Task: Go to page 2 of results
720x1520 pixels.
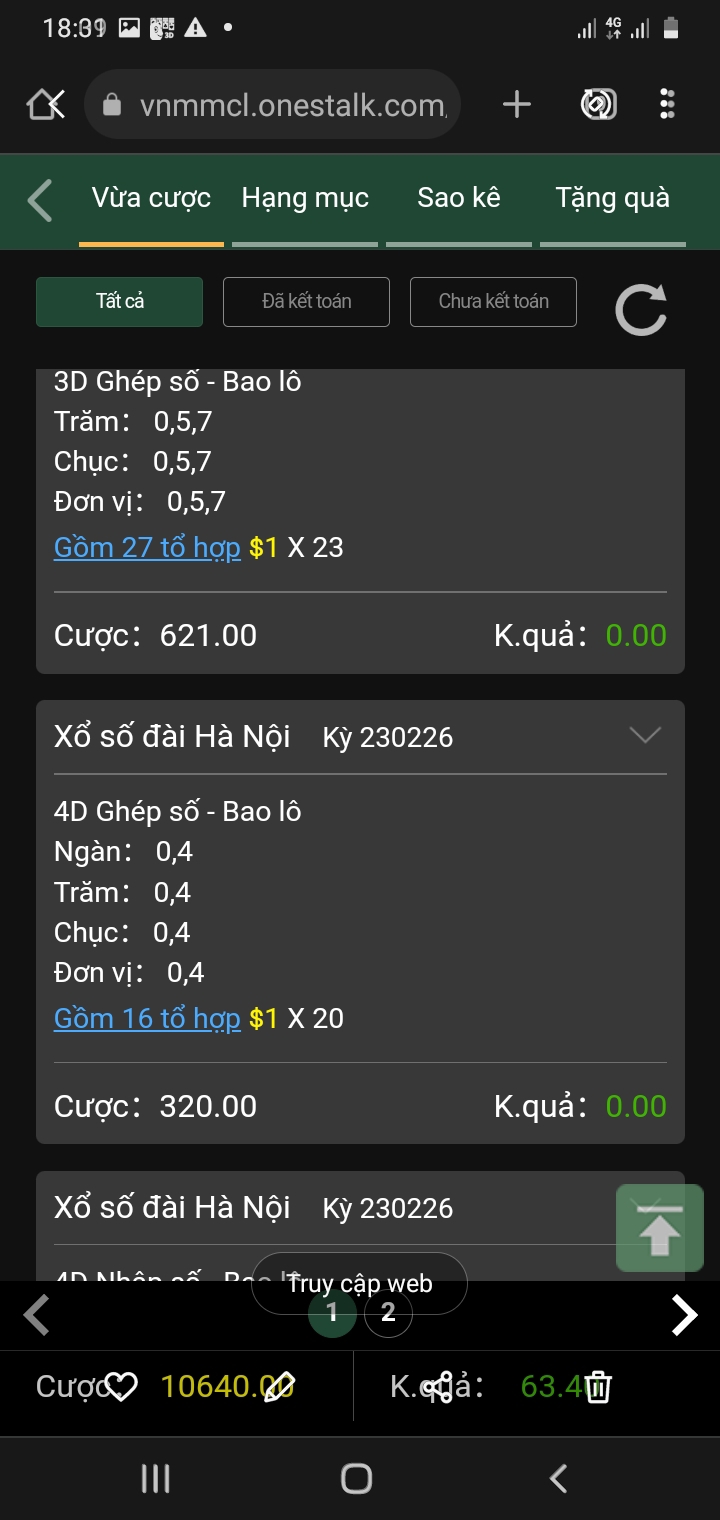Action: 388,1313
